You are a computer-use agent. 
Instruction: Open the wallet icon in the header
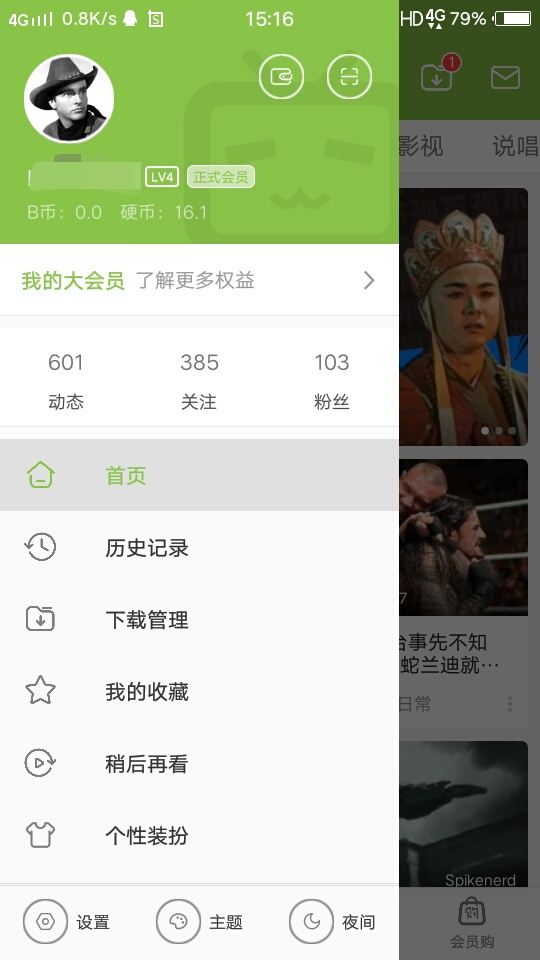point(281,77)
